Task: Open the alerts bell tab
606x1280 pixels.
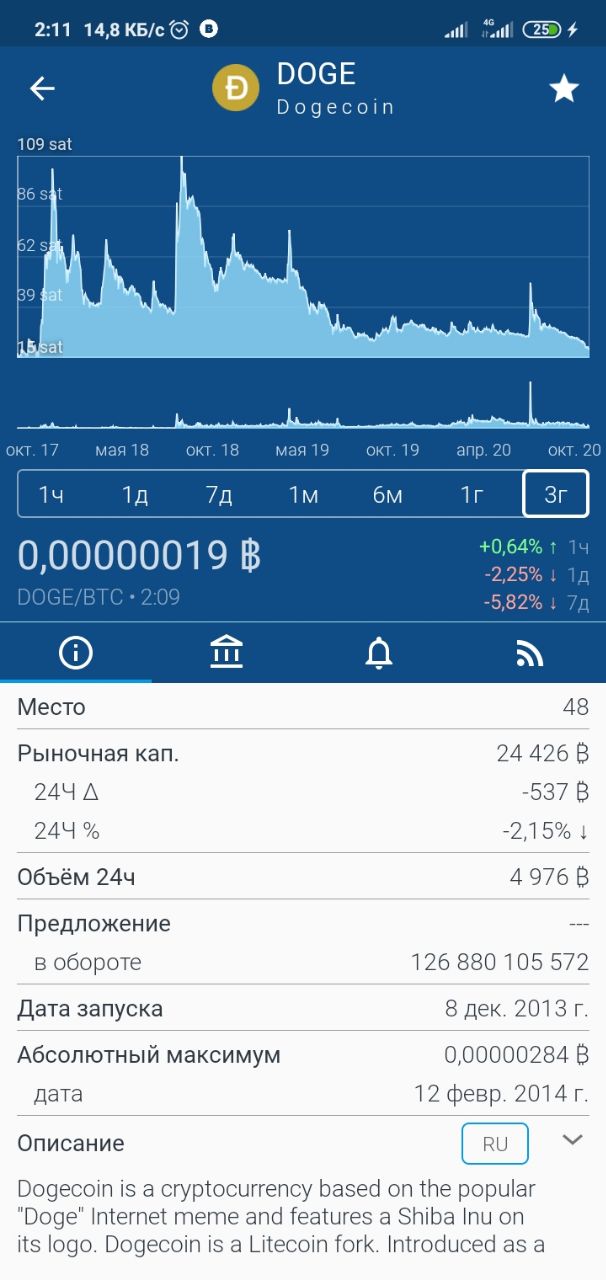Action: coord(379,653)
